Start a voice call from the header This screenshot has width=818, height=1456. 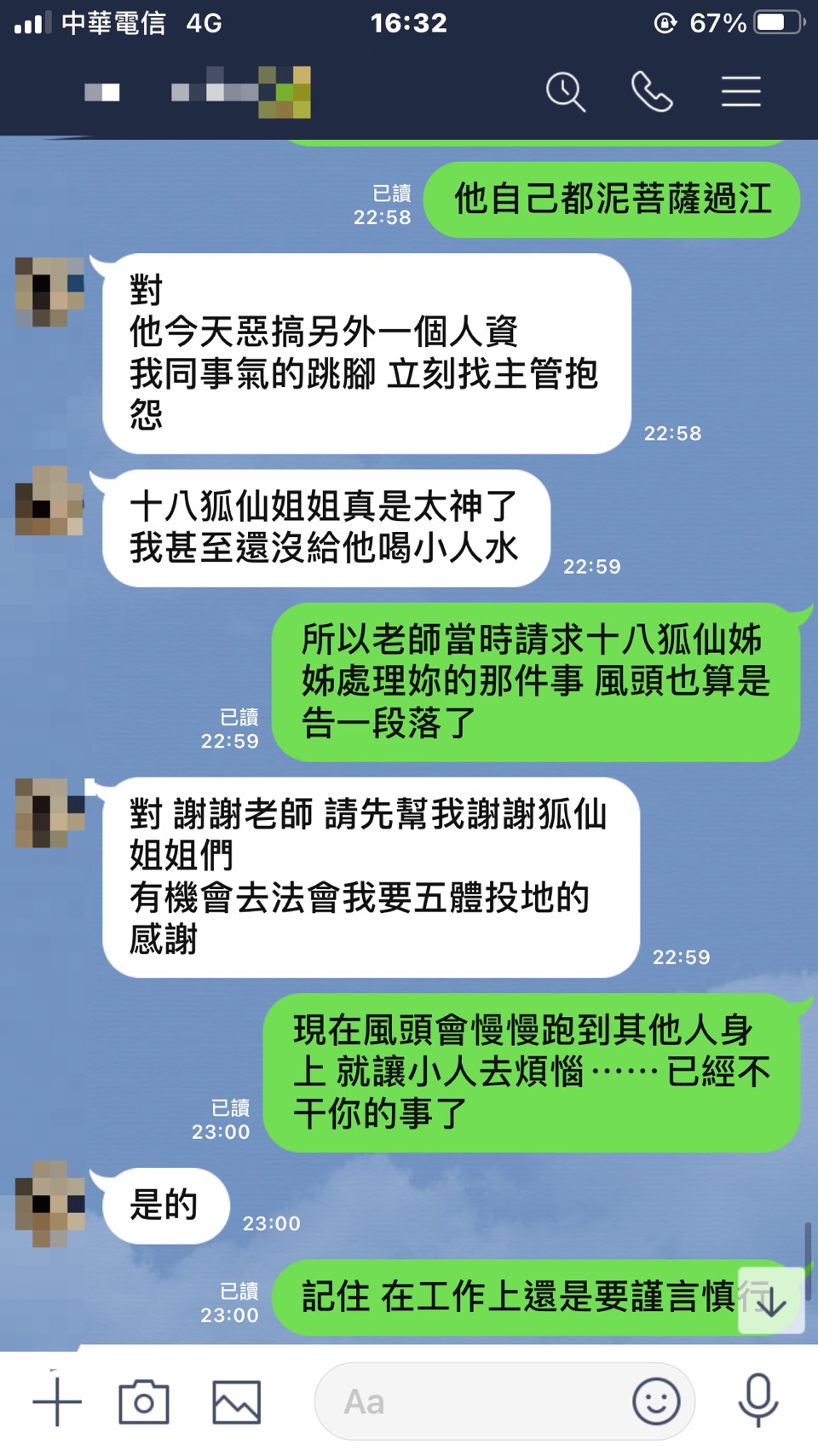[x=652, y=91]
